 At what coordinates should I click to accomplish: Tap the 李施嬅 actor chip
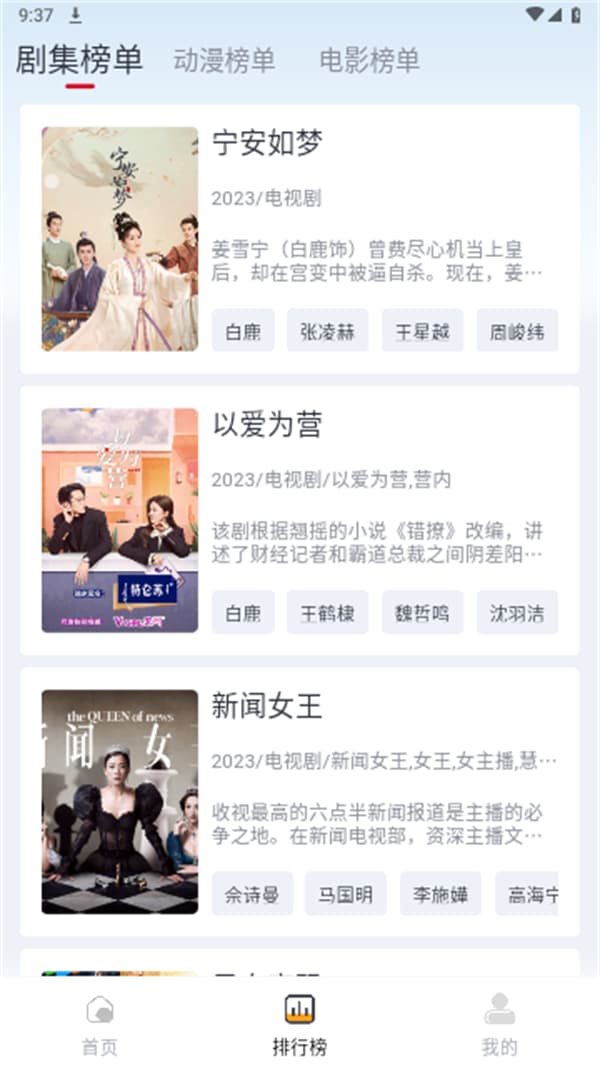click(x=441, y=894)
